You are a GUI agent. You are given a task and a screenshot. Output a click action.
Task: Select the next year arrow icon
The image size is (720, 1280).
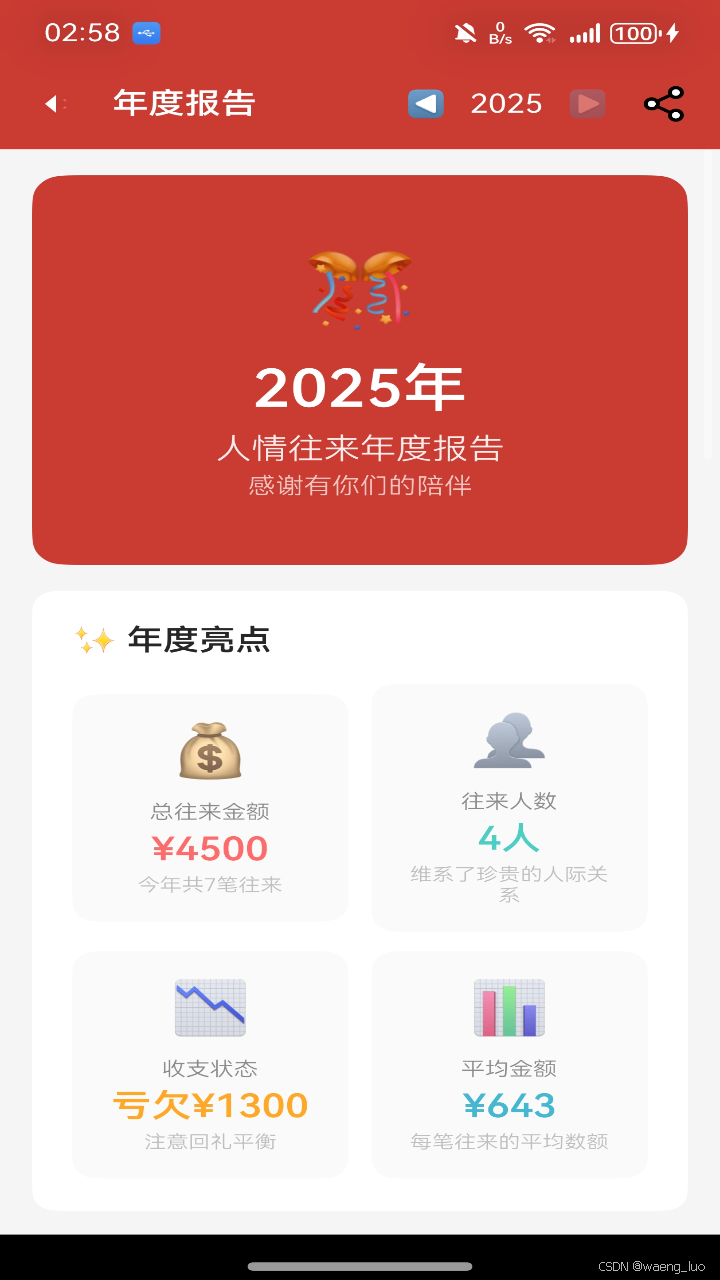587,103
